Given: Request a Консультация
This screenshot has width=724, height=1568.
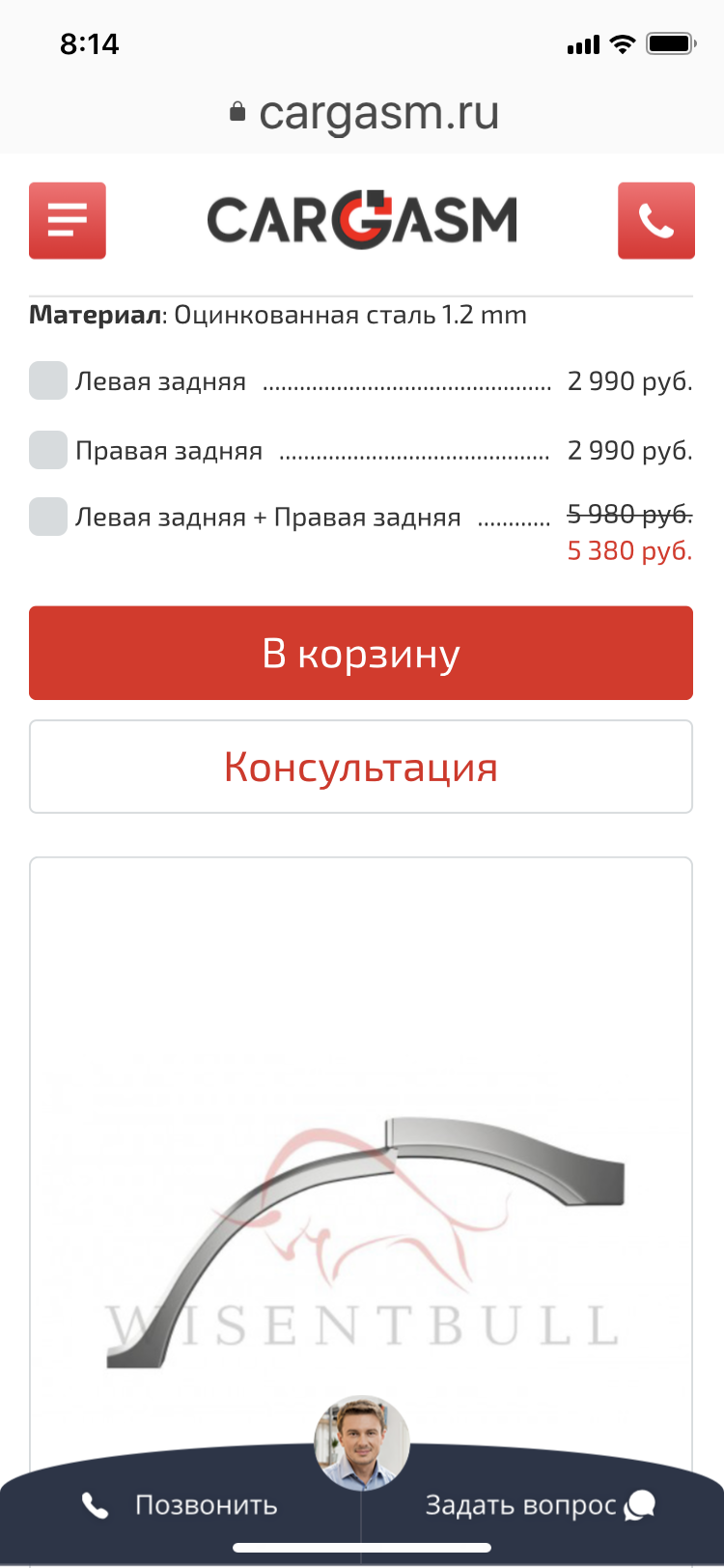Looking at the screenshot, I should [361, 767].
